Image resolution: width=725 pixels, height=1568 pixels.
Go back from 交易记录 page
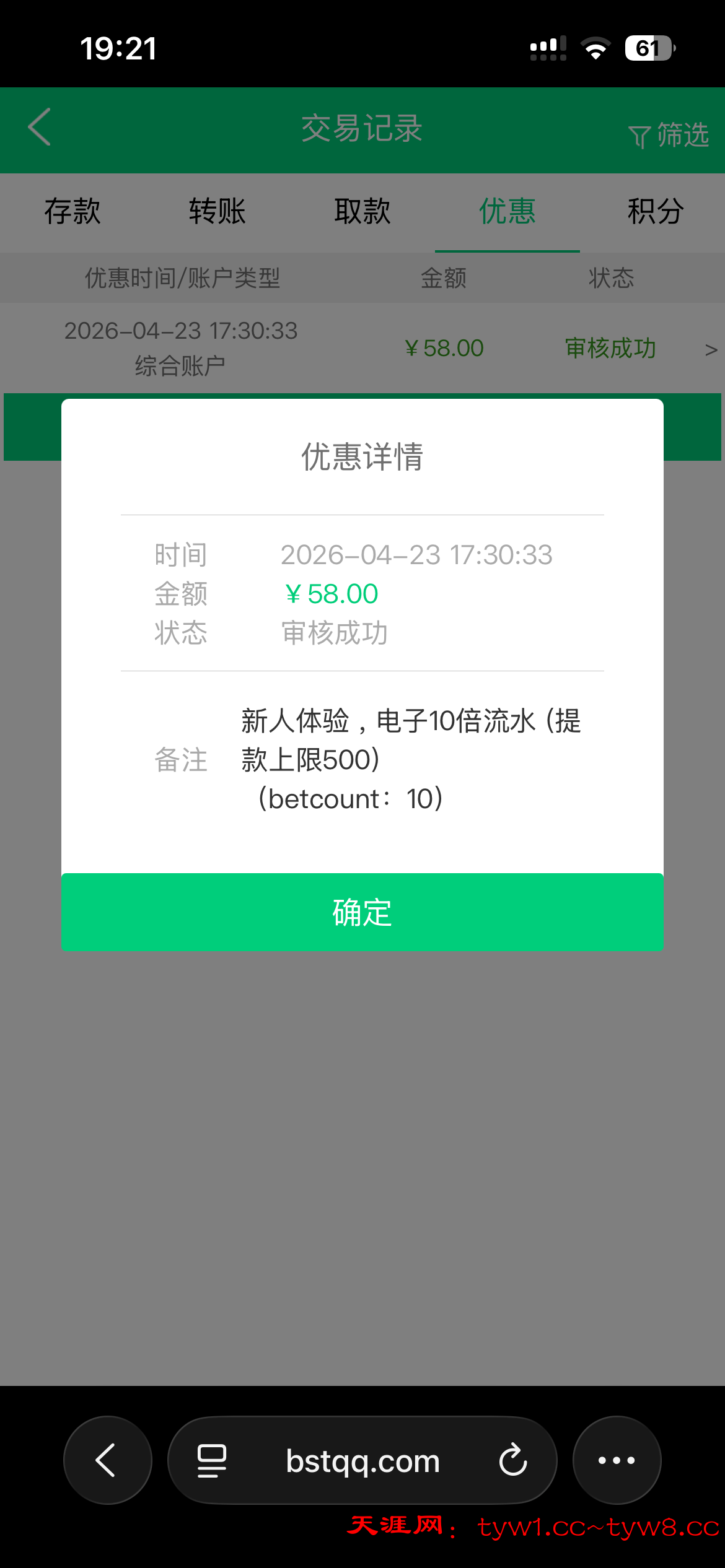click(40, 128)
